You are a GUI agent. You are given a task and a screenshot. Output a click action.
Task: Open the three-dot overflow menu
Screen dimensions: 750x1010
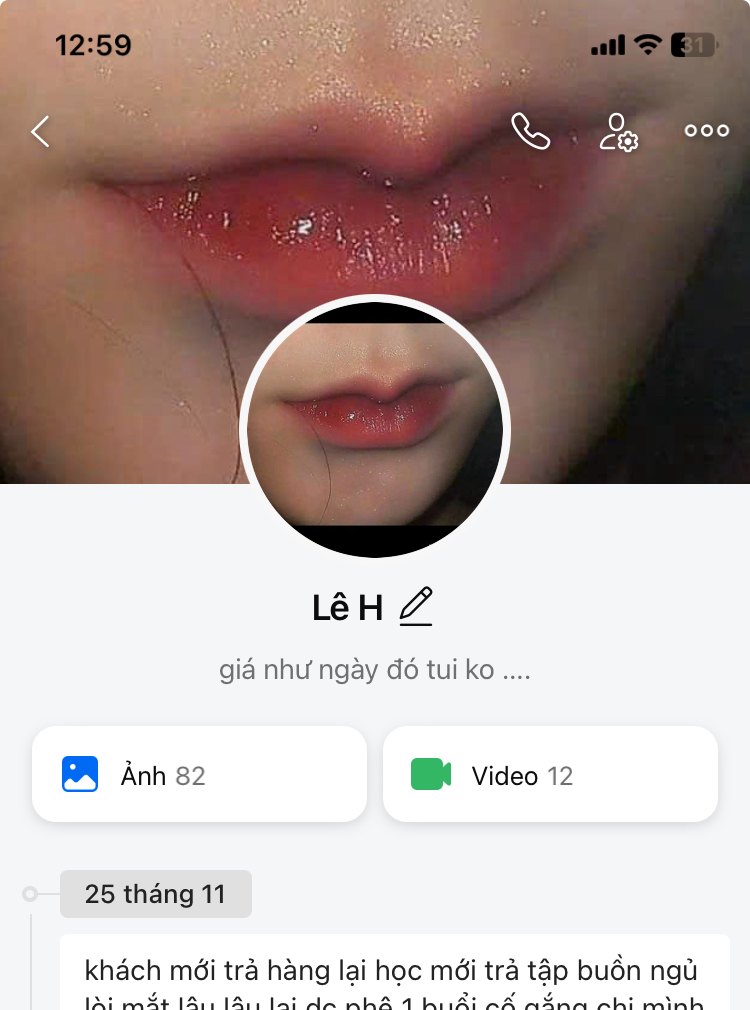click(706, 131)
